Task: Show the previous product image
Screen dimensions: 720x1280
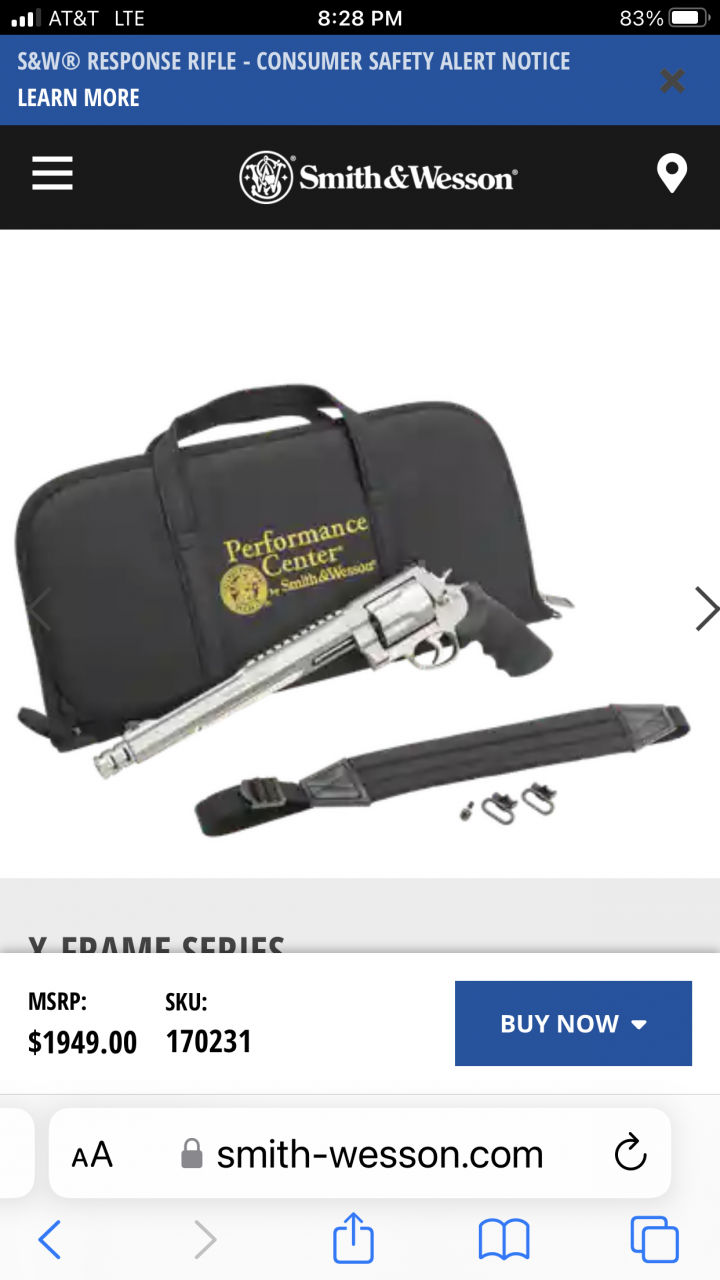Action: pyautogui.click(x=40, y=609)
